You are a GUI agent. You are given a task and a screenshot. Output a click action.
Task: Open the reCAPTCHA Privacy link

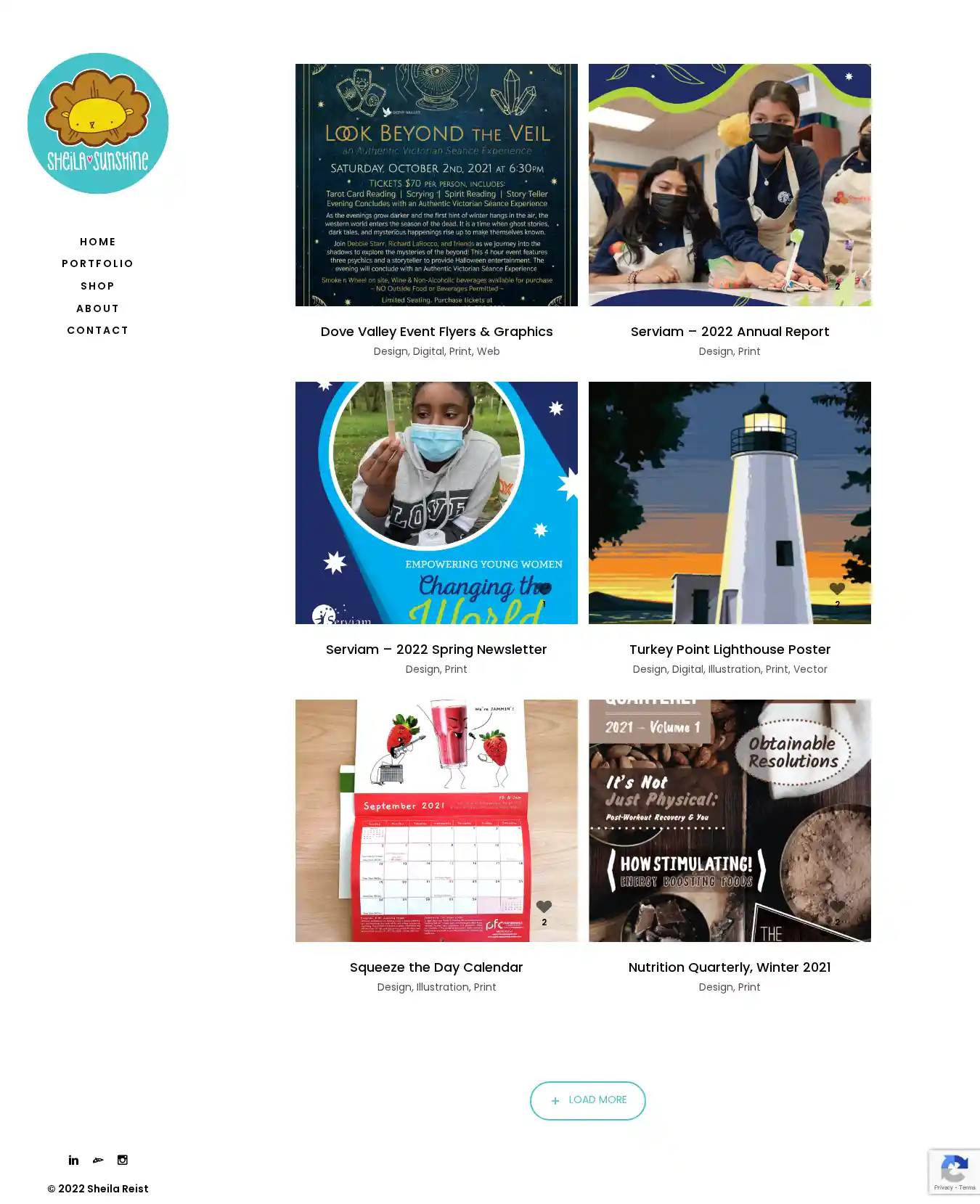pyautogui.click(x=943, y=1188)
